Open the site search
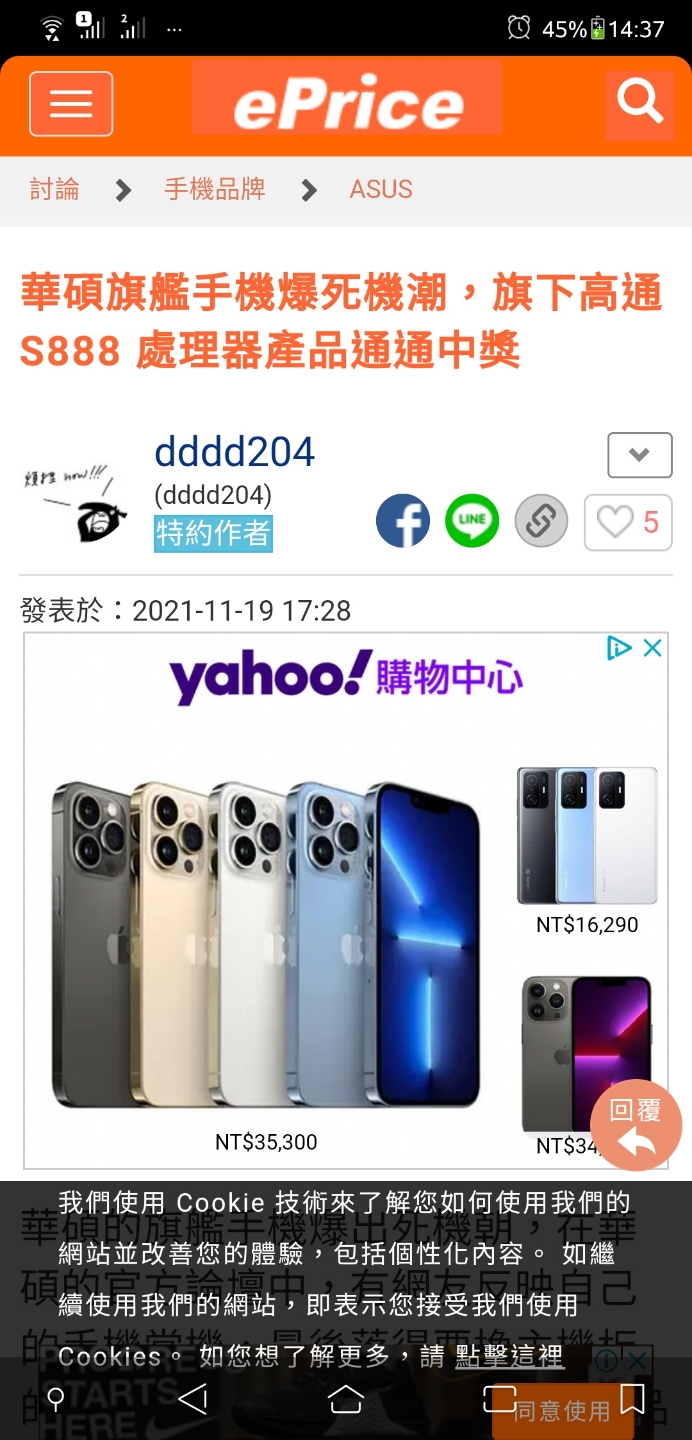 click(640, 102)
